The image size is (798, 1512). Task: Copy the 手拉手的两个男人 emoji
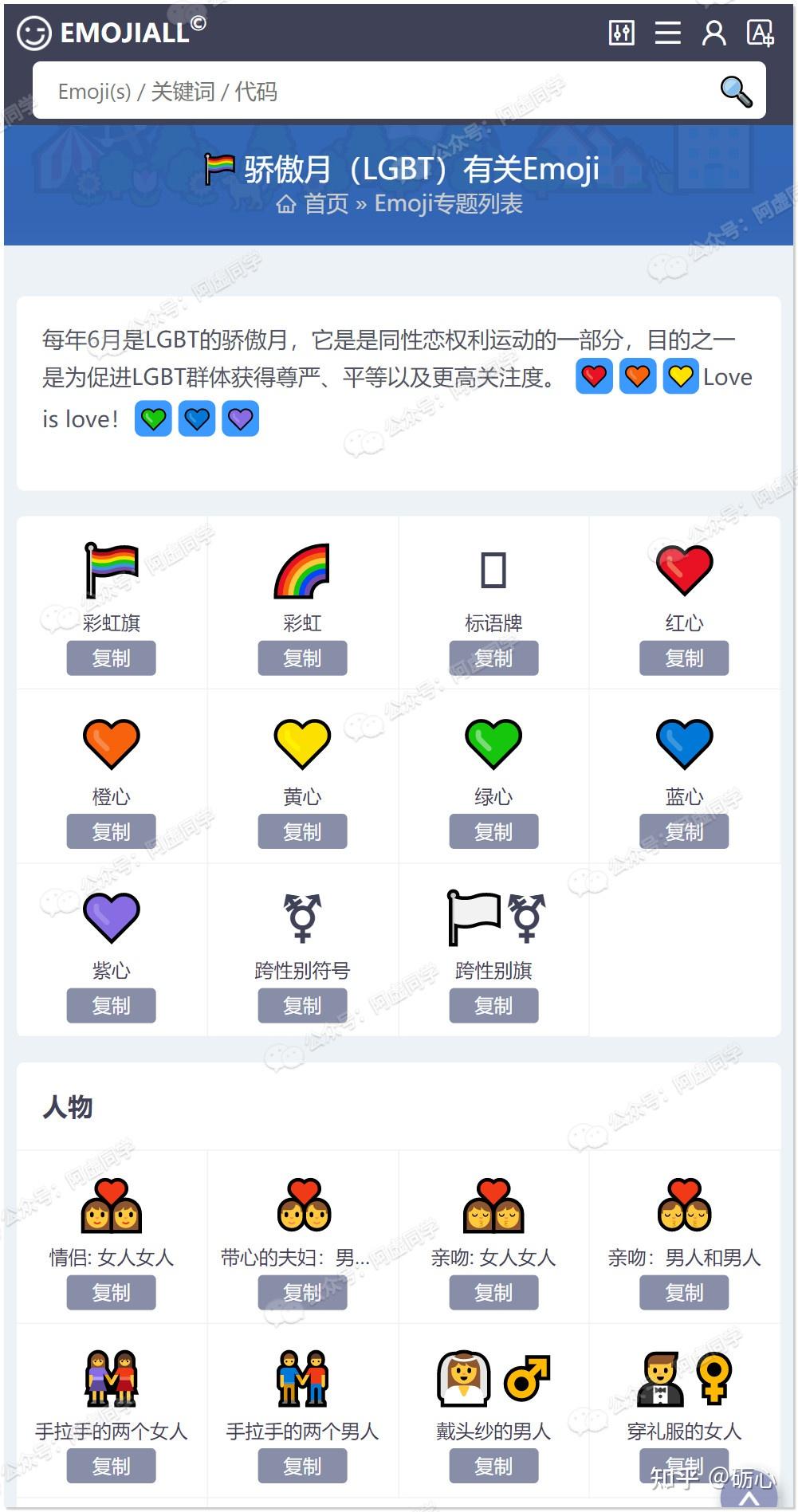(302, 1465)
